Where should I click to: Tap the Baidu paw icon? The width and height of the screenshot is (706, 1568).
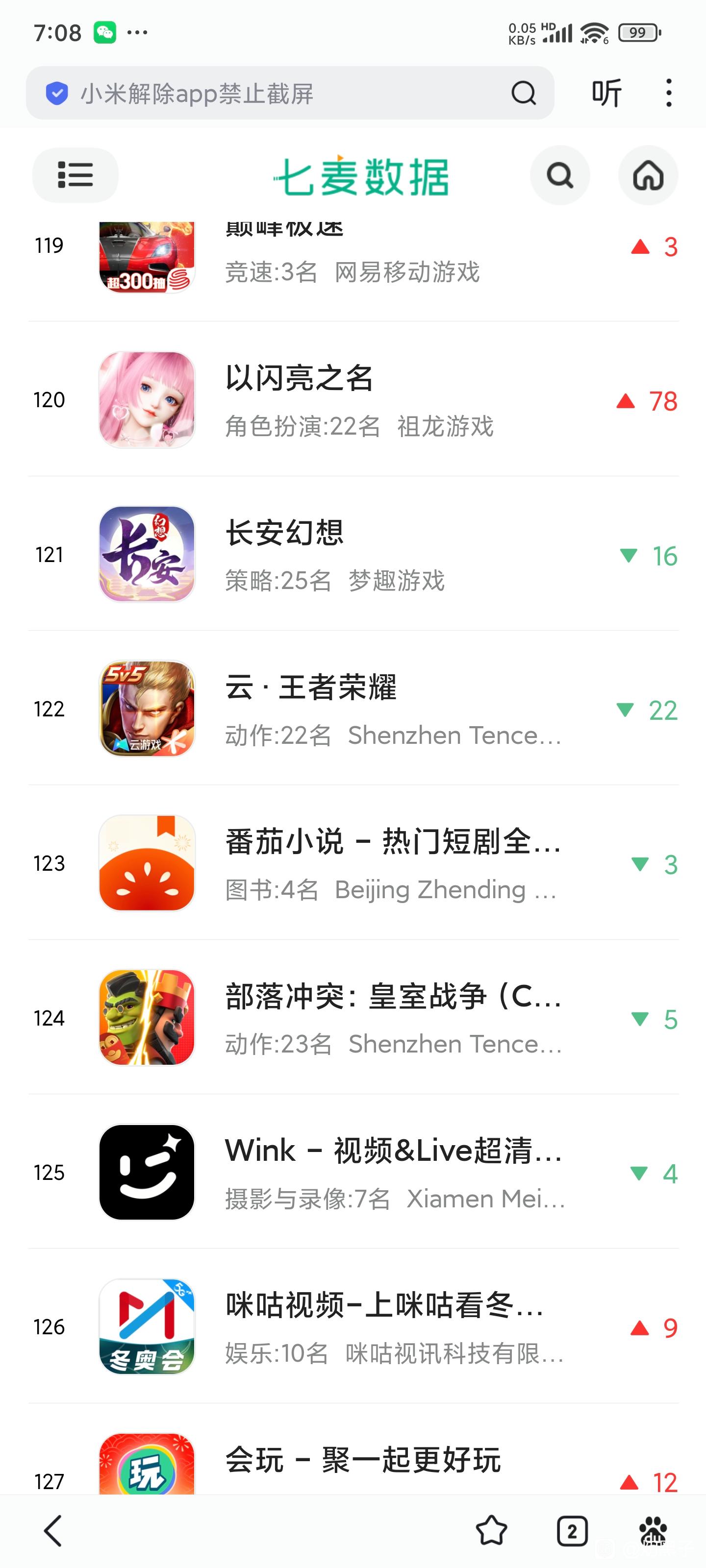click(653, 1530)
